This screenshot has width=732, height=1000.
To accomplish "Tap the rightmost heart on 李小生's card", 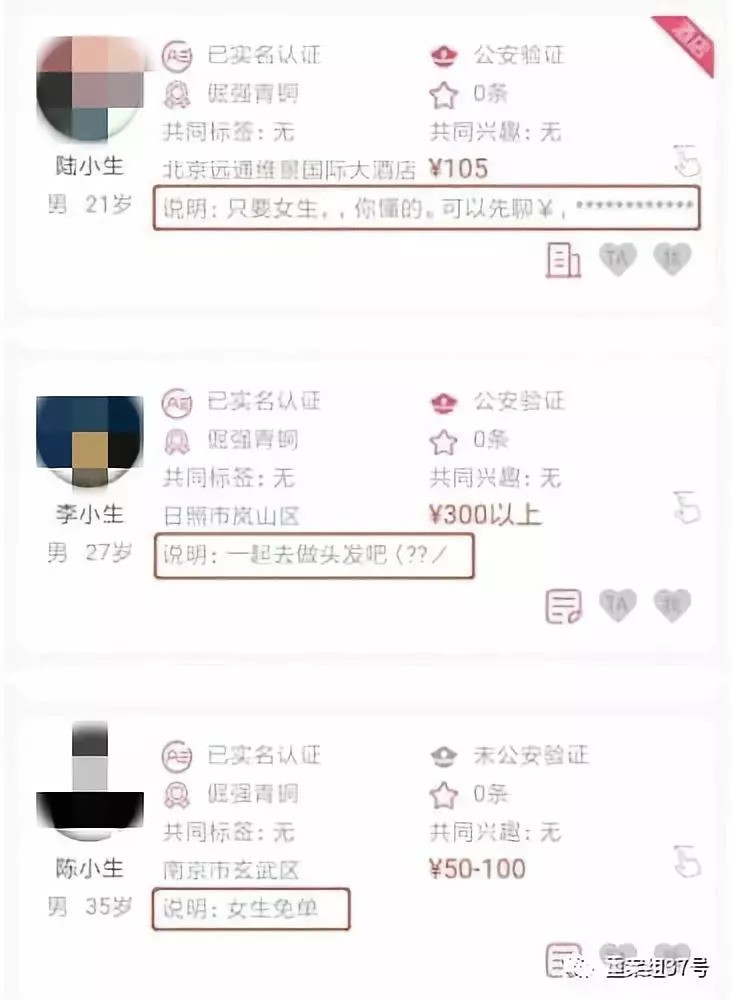I will coord(672,605).
